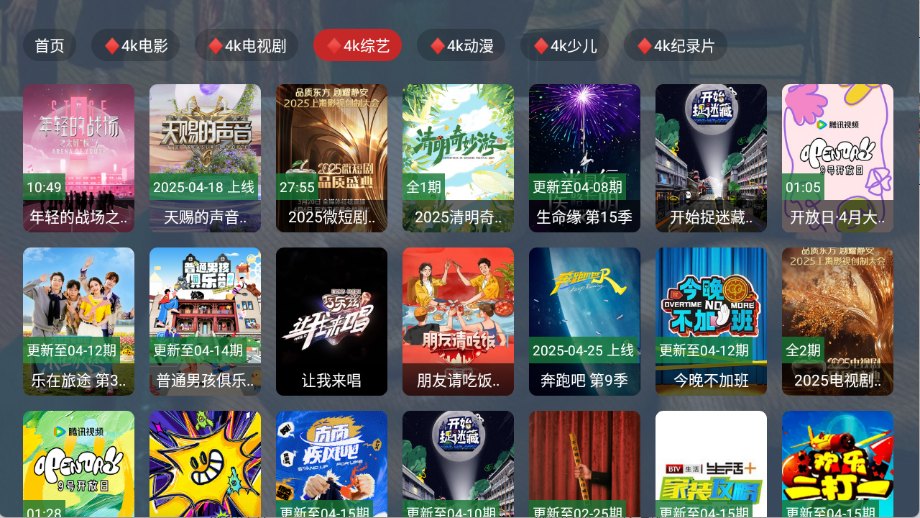920x518 pixels.
Task: Open 生命缘 第15季
Action: (x=585, y=157)
